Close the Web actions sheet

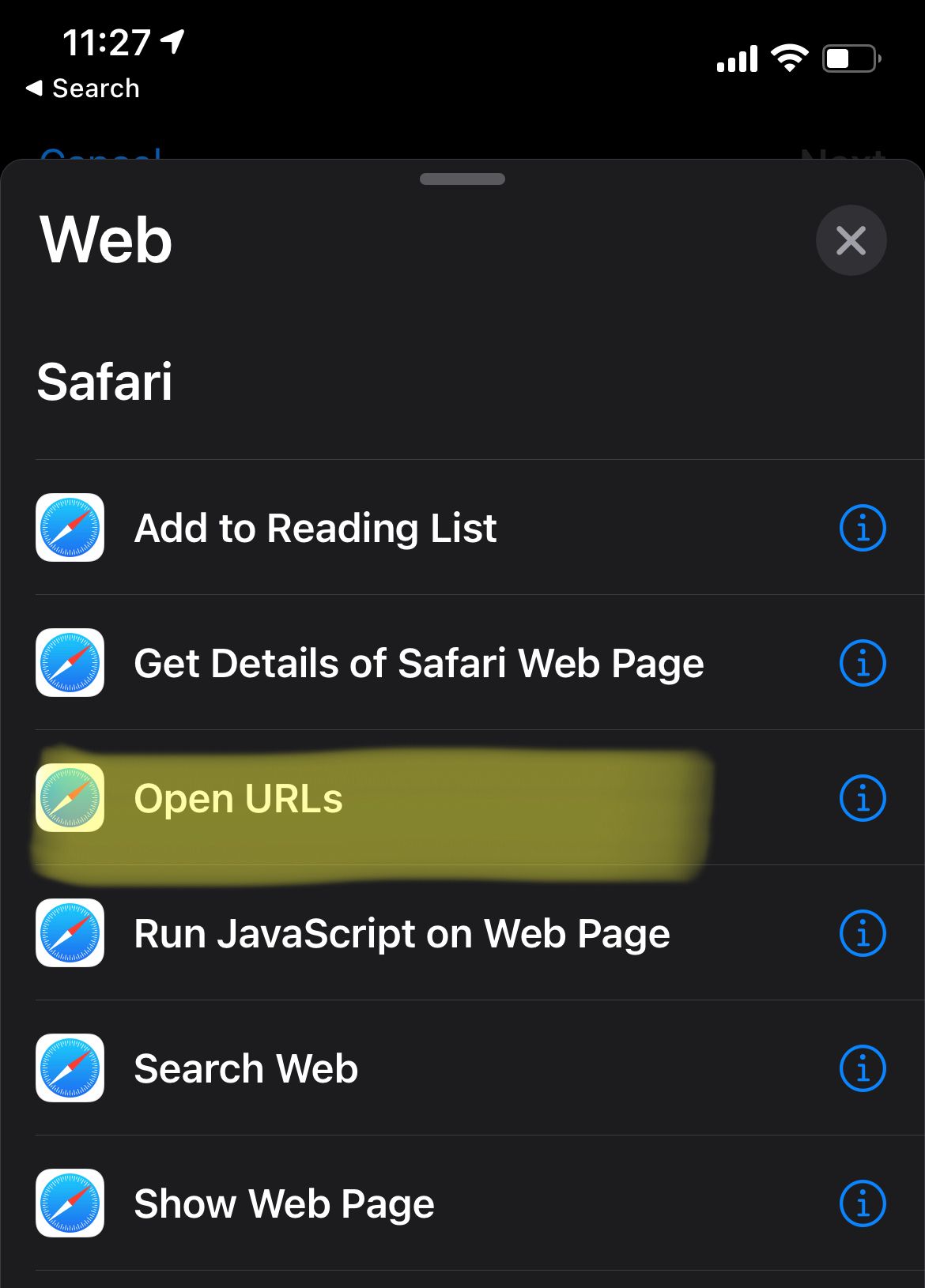point(851,240)
